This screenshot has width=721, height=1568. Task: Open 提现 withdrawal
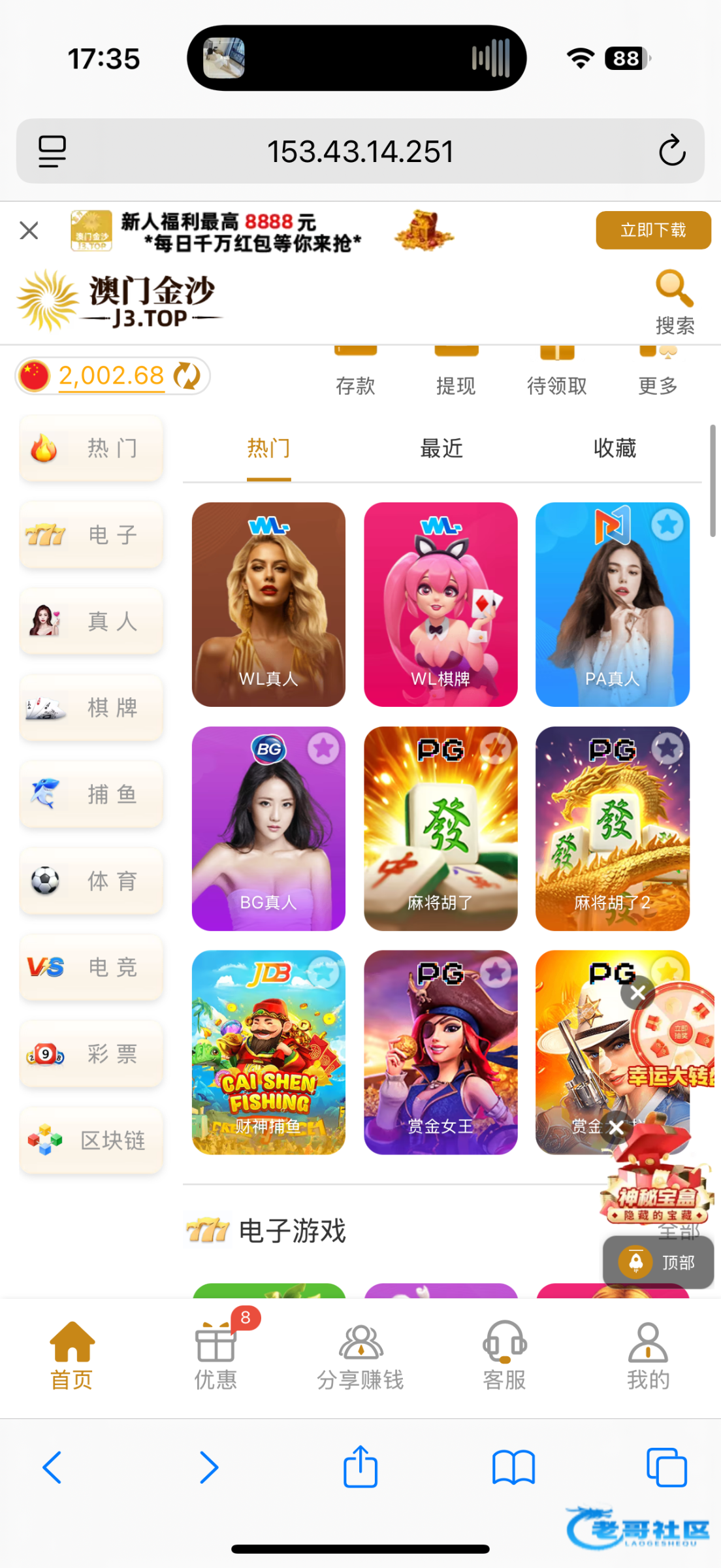(x=456, y=374)
